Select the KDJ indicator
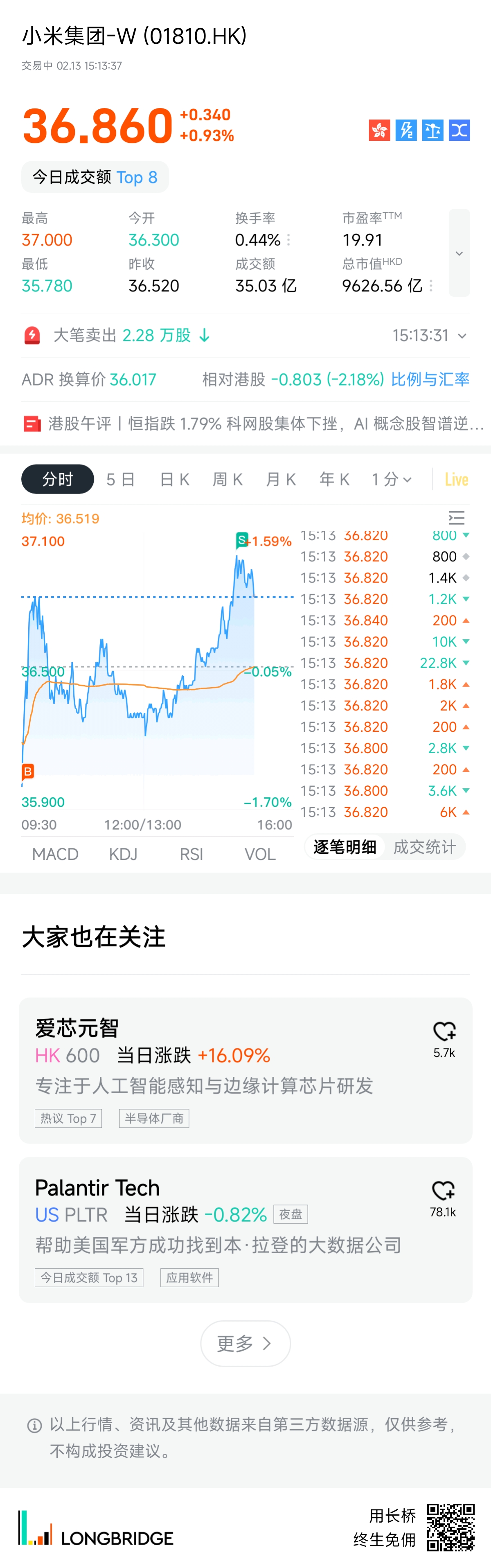This screenshot has height=1568, width=491. click(124, 854)
